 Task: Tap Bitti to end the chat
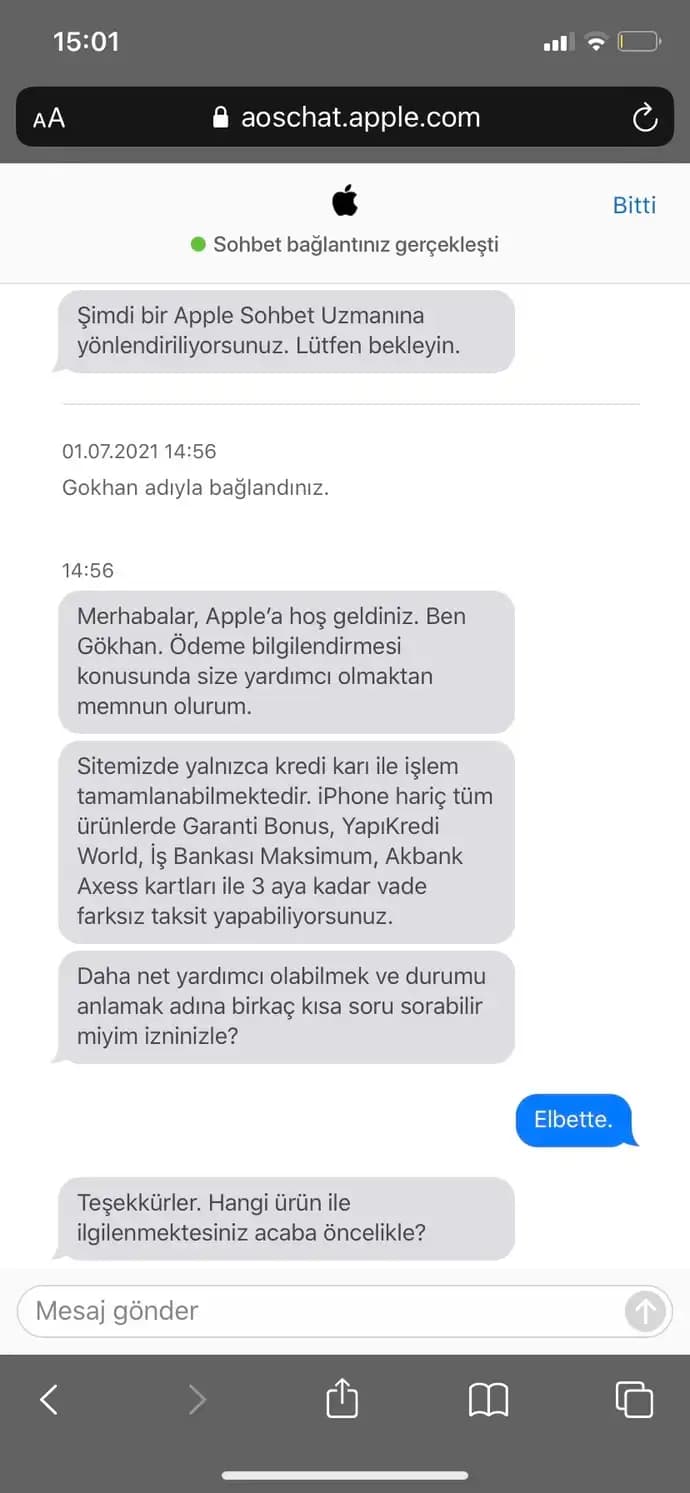pos(634,205)
